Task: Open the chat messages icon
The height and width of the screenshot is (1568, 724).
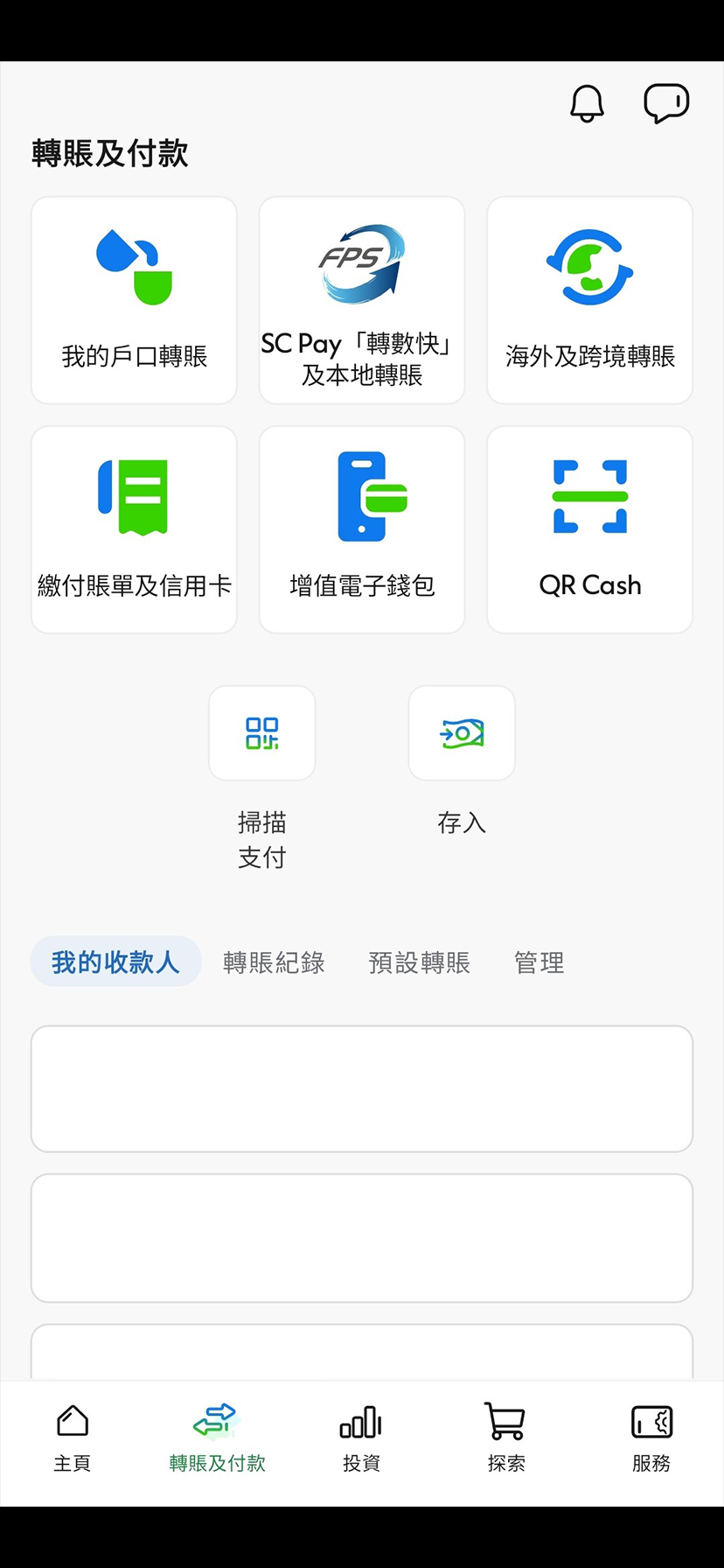Action: coord(666,102)
